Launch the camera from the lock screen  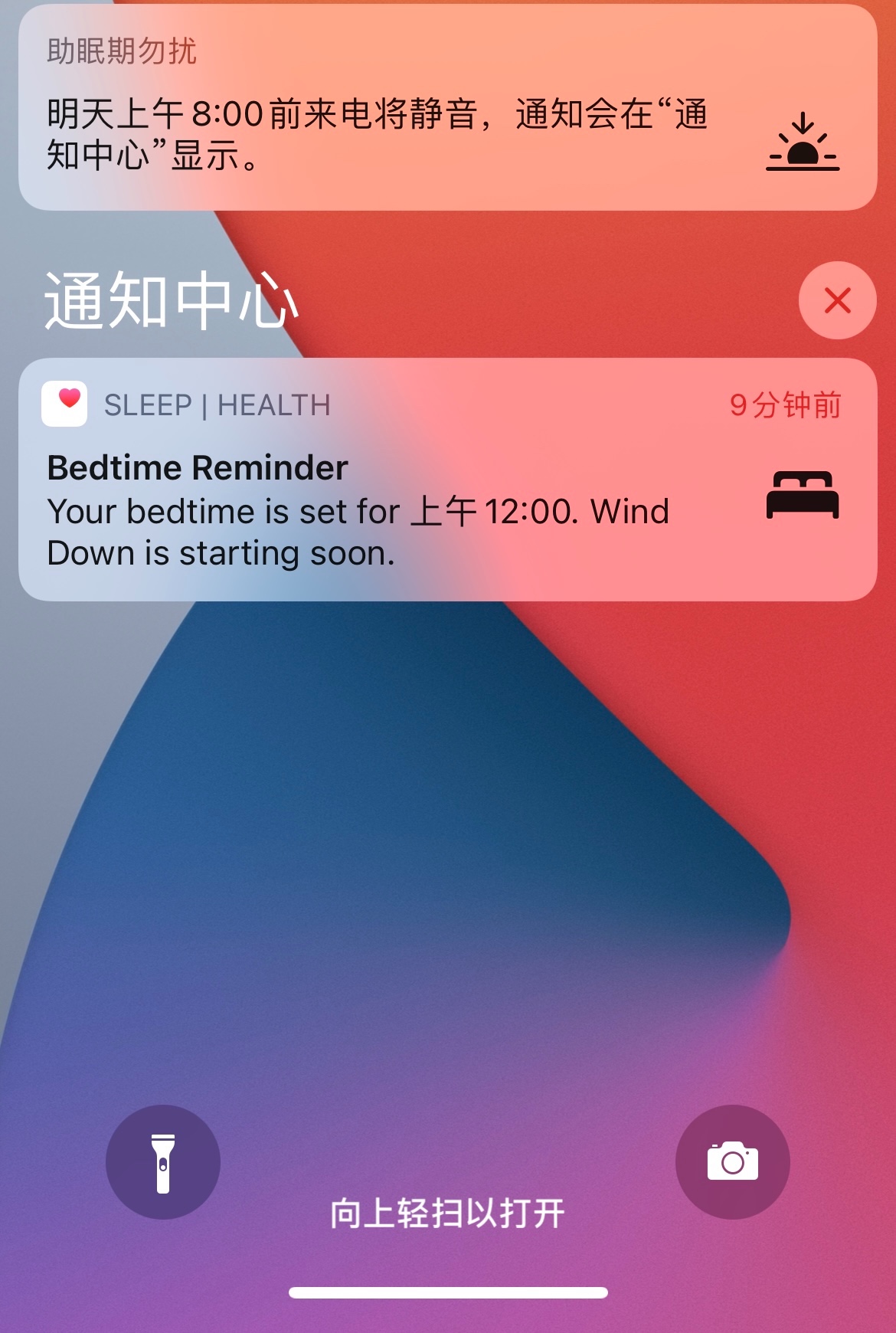[x=732, y=1161]
